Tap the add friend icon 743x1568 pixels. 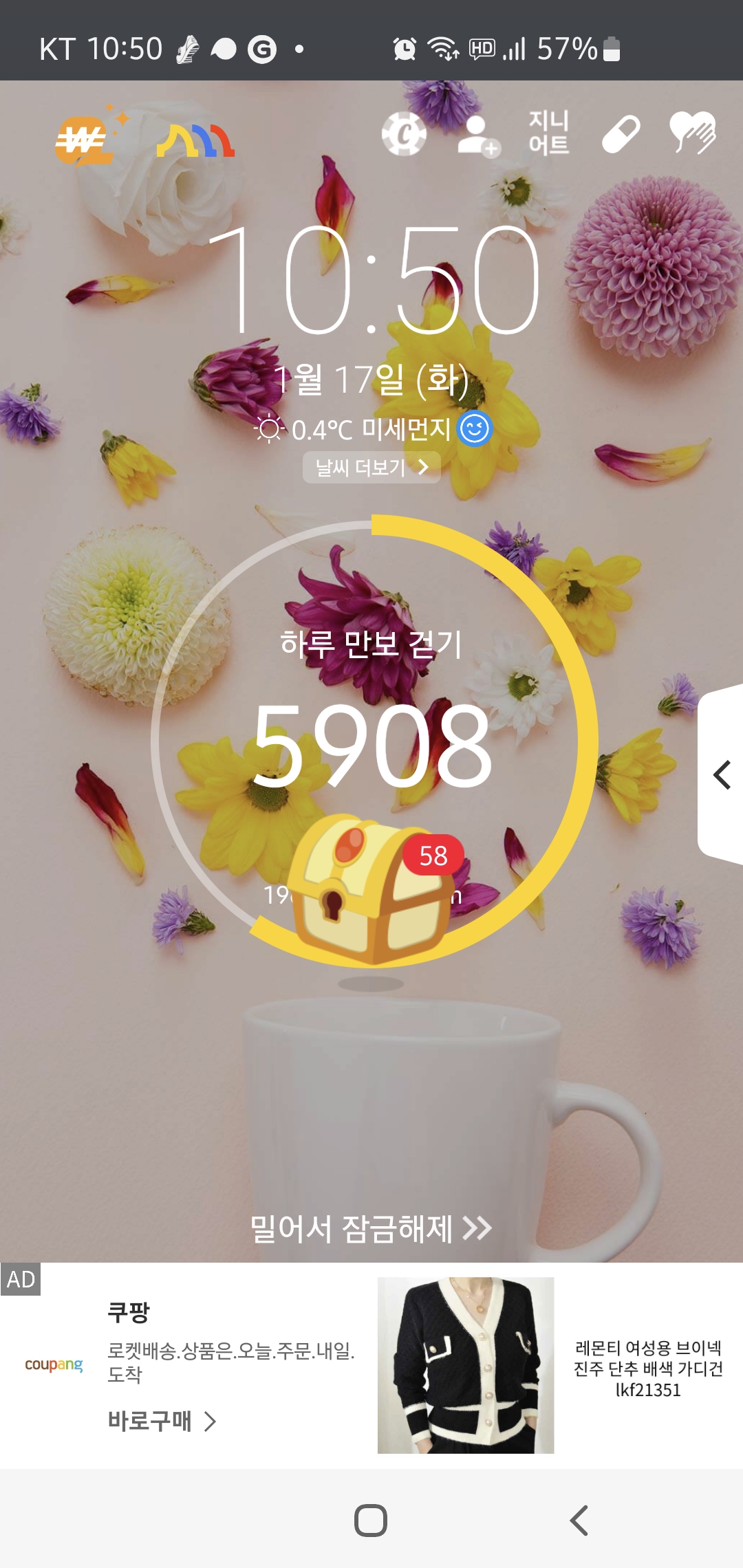tap(477, 135)
